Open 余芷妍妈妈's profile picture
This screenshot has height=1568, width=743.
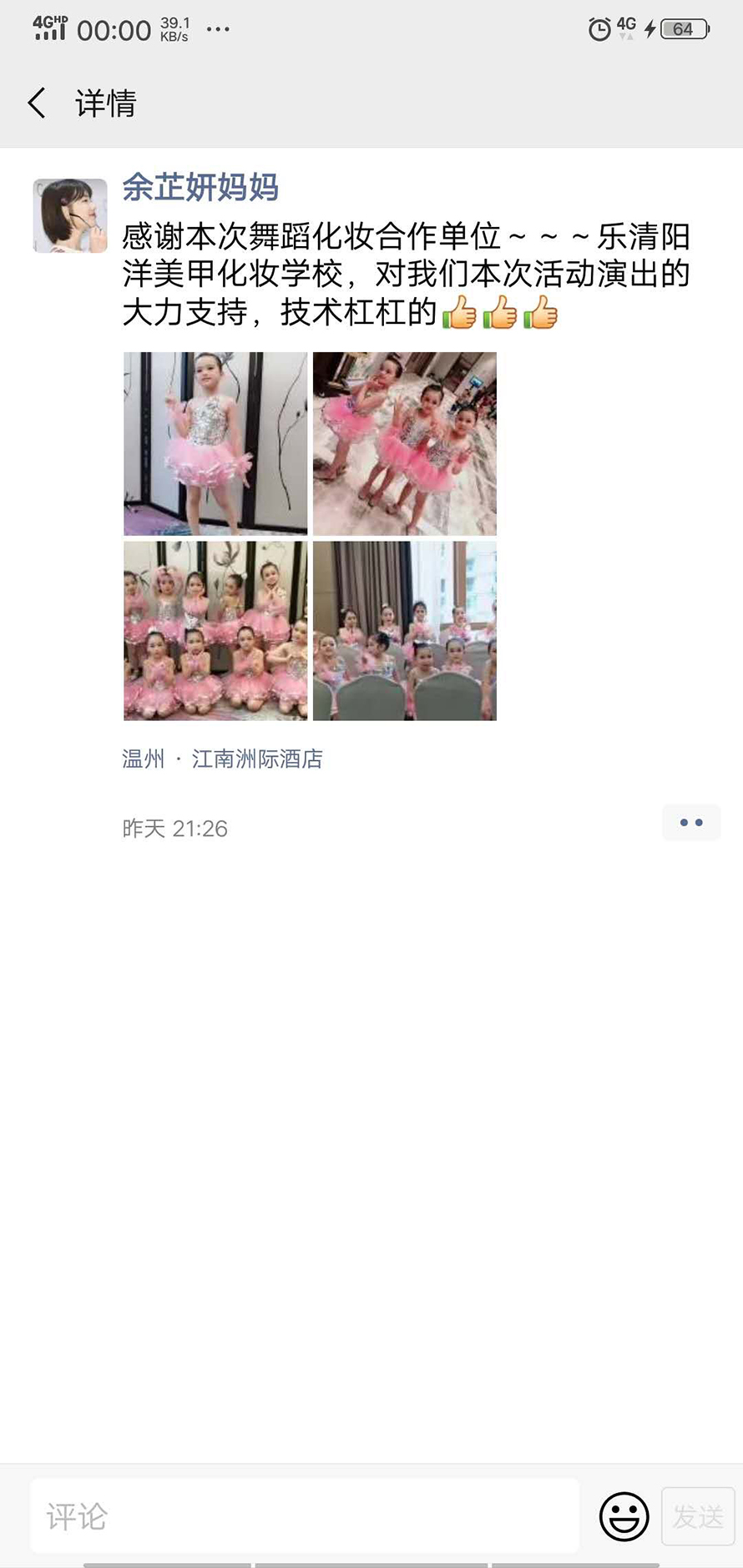pos(70,215)
